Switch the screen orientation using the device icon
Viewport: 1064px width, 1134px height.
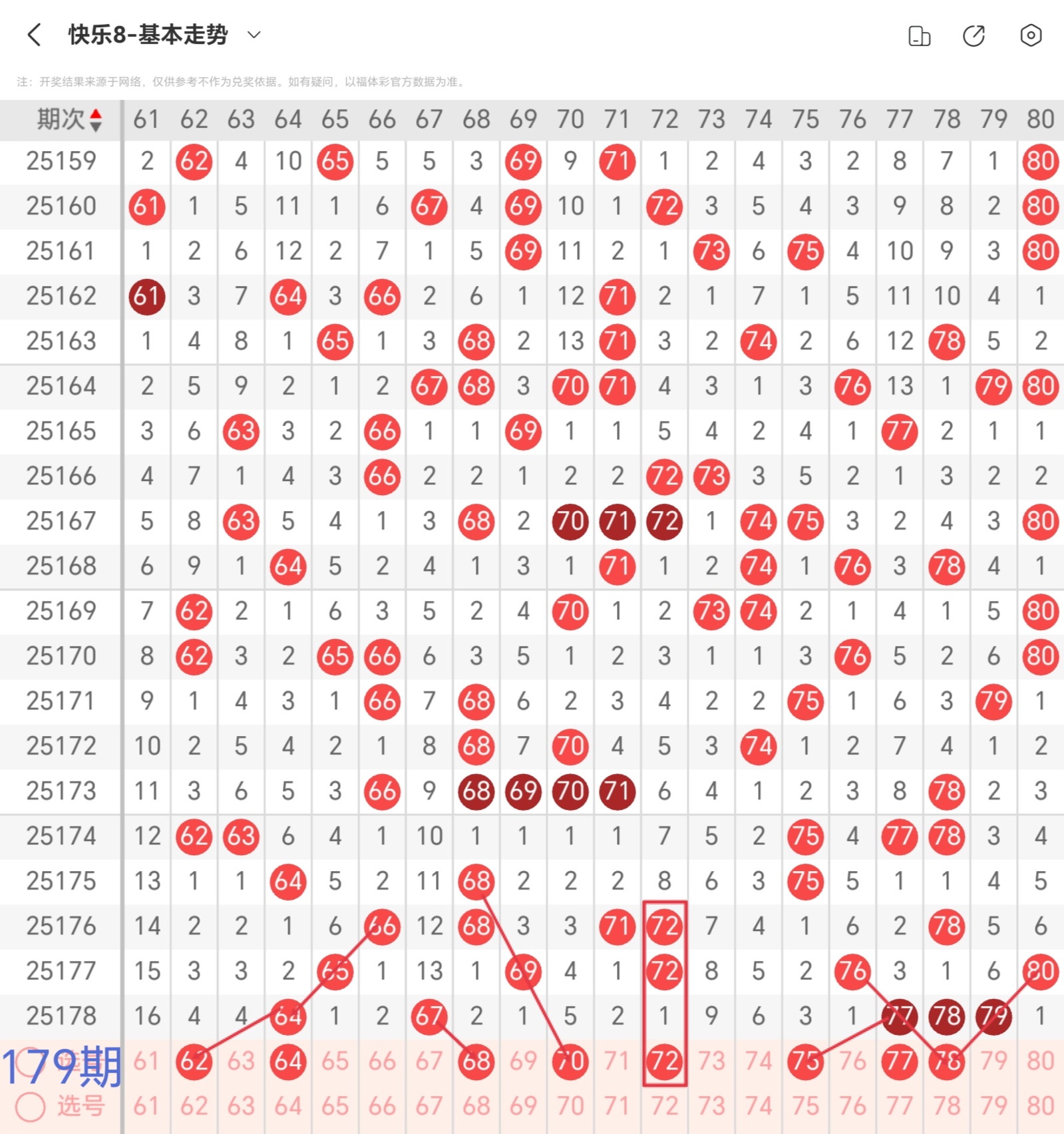click(x=919, y=36)
